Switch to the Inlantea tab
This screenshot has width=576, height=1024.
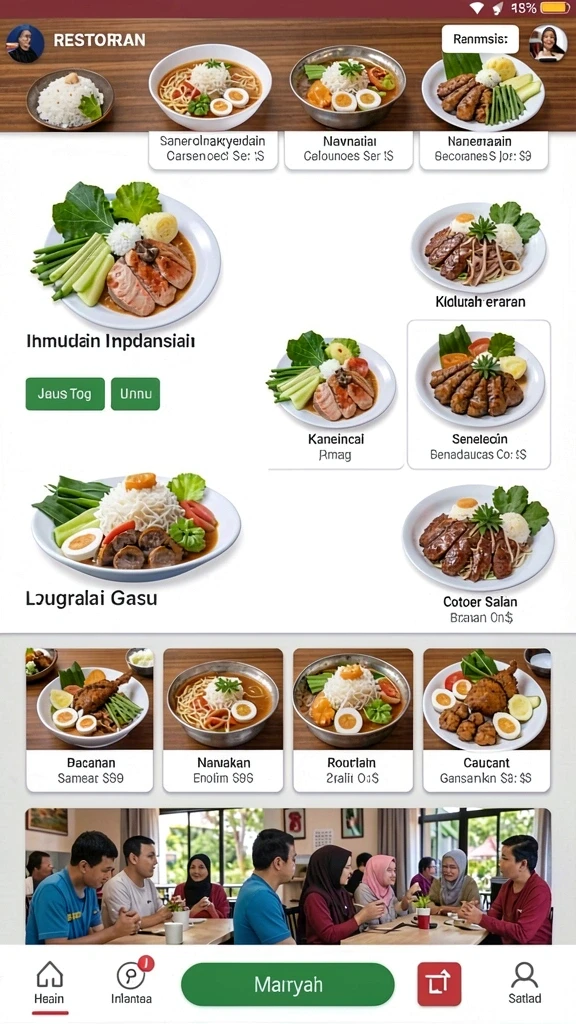(x=131, y=984)
